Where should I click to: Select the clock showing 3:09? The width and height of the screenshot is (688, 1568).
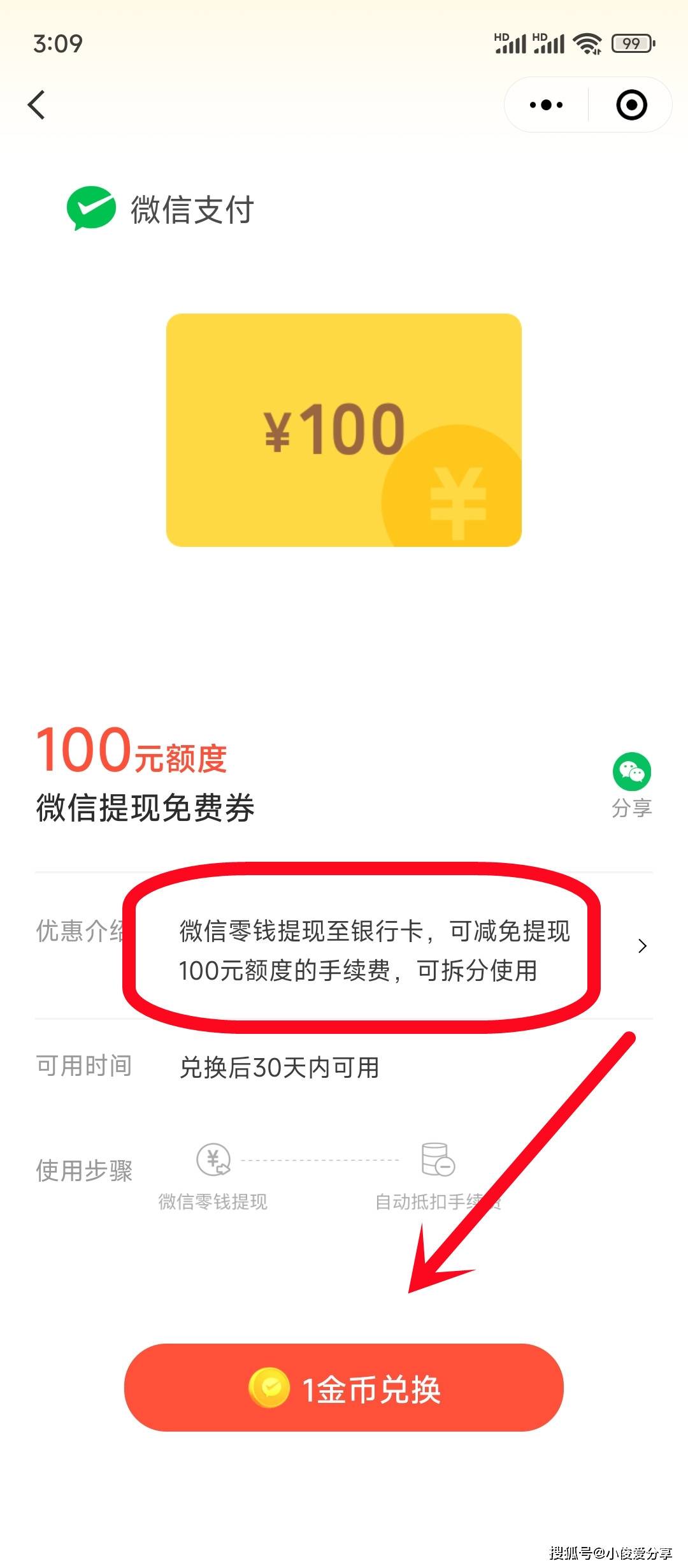(56, 45)
